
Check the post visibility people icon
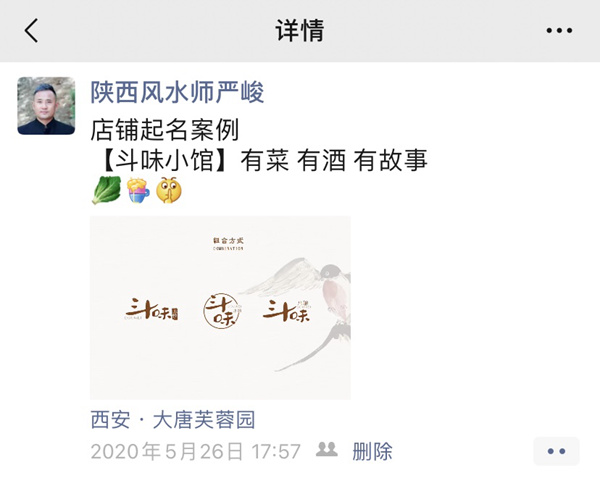click(327, 450)
